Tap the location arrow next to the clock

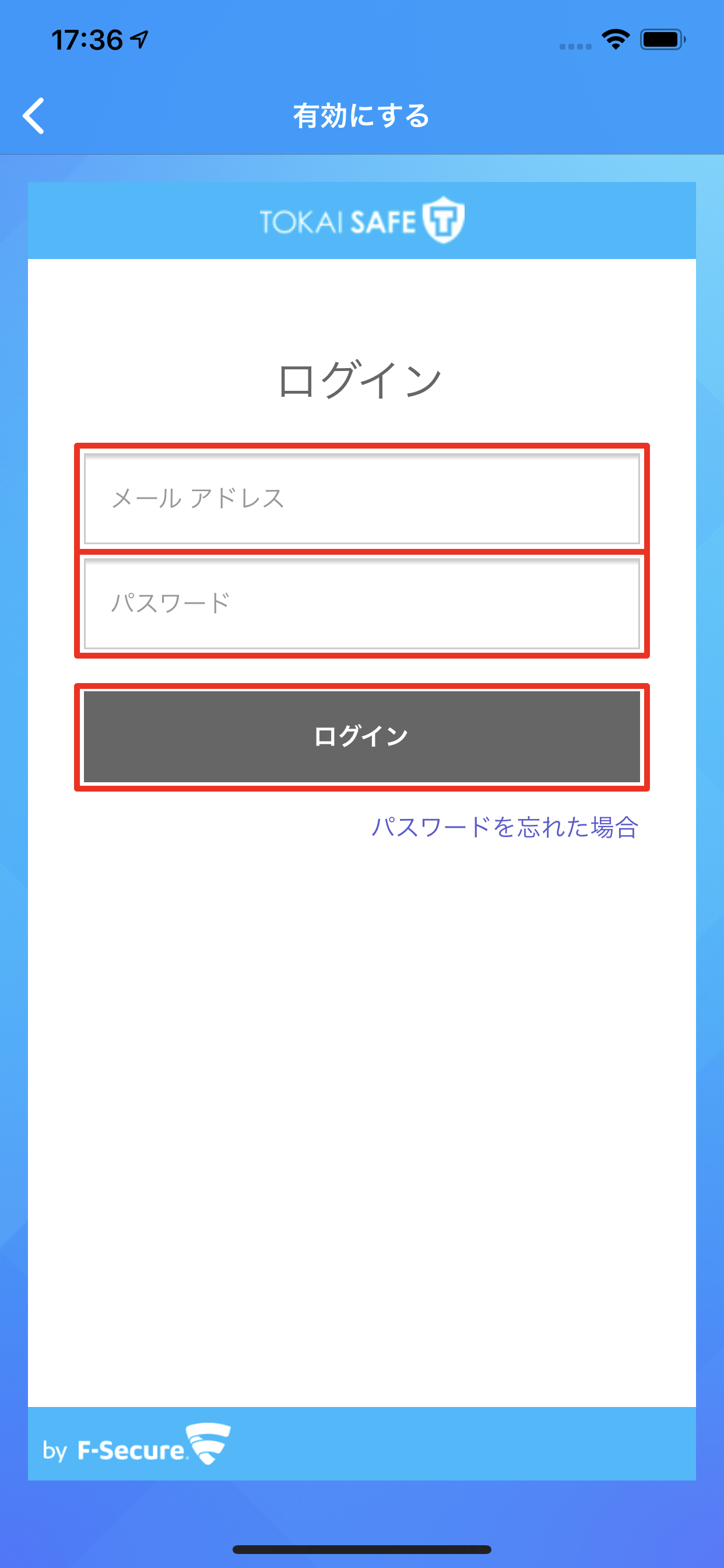pyautogui.click(x=139, y=38)
